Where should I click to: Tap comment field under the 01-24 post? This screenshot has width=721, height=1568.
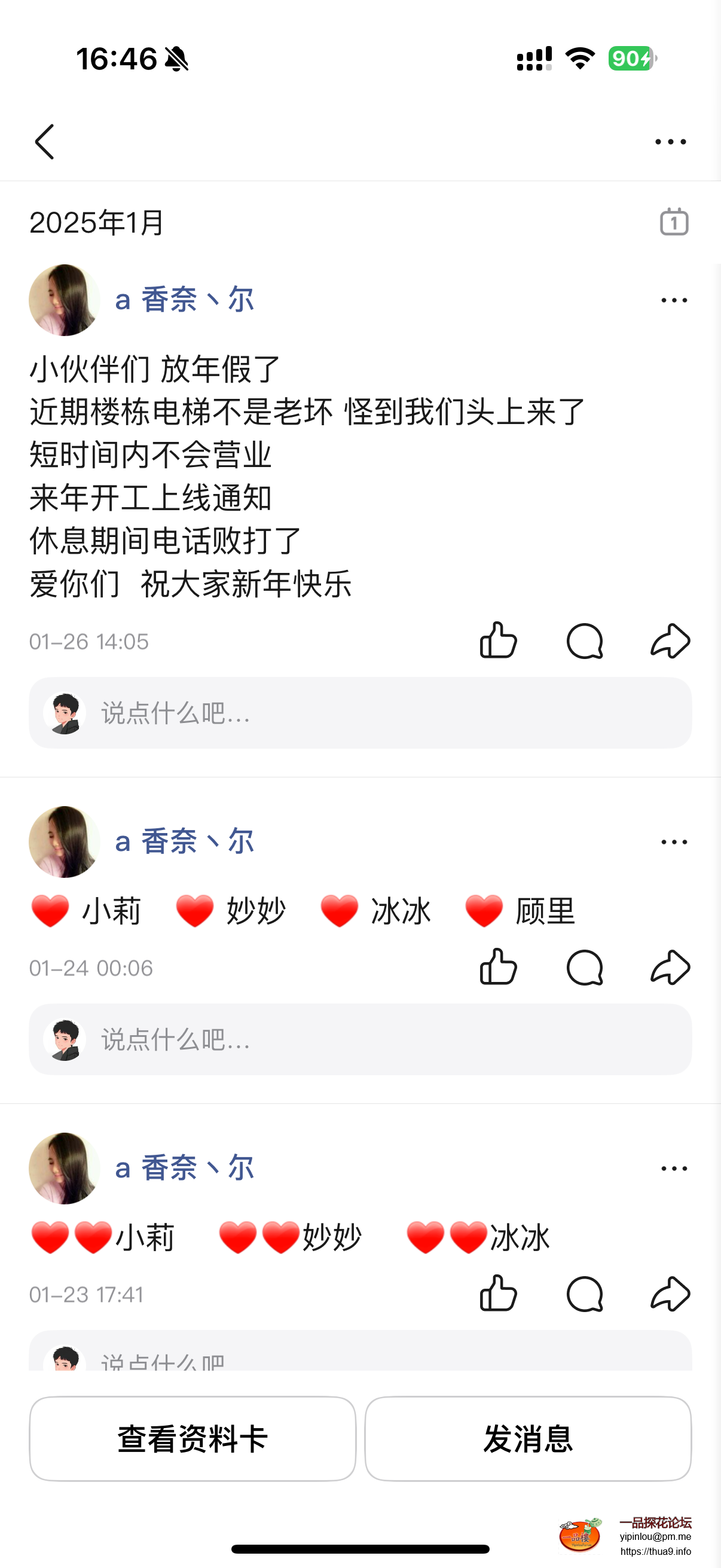[389, 1039]
